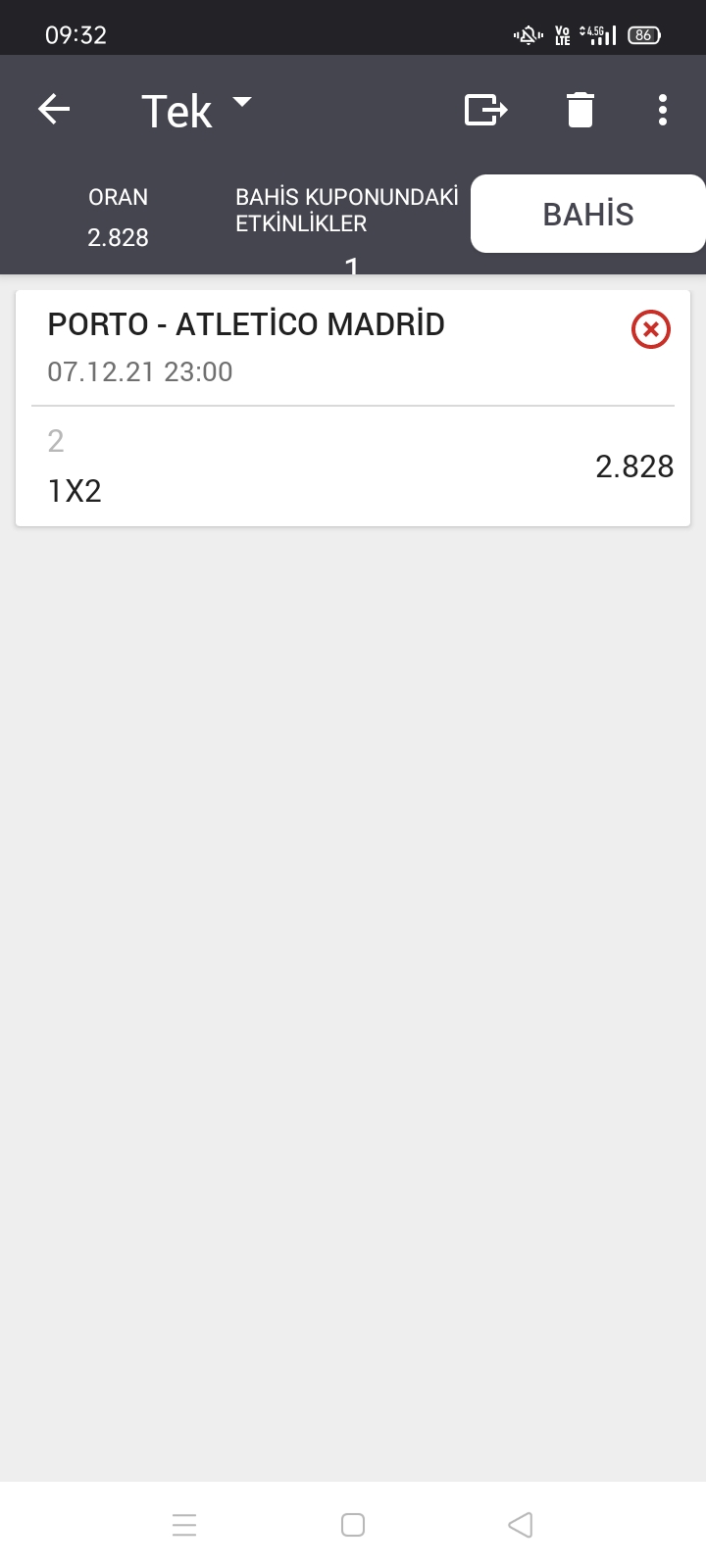Go back using the top-left arrow

[x=54, y=109]
